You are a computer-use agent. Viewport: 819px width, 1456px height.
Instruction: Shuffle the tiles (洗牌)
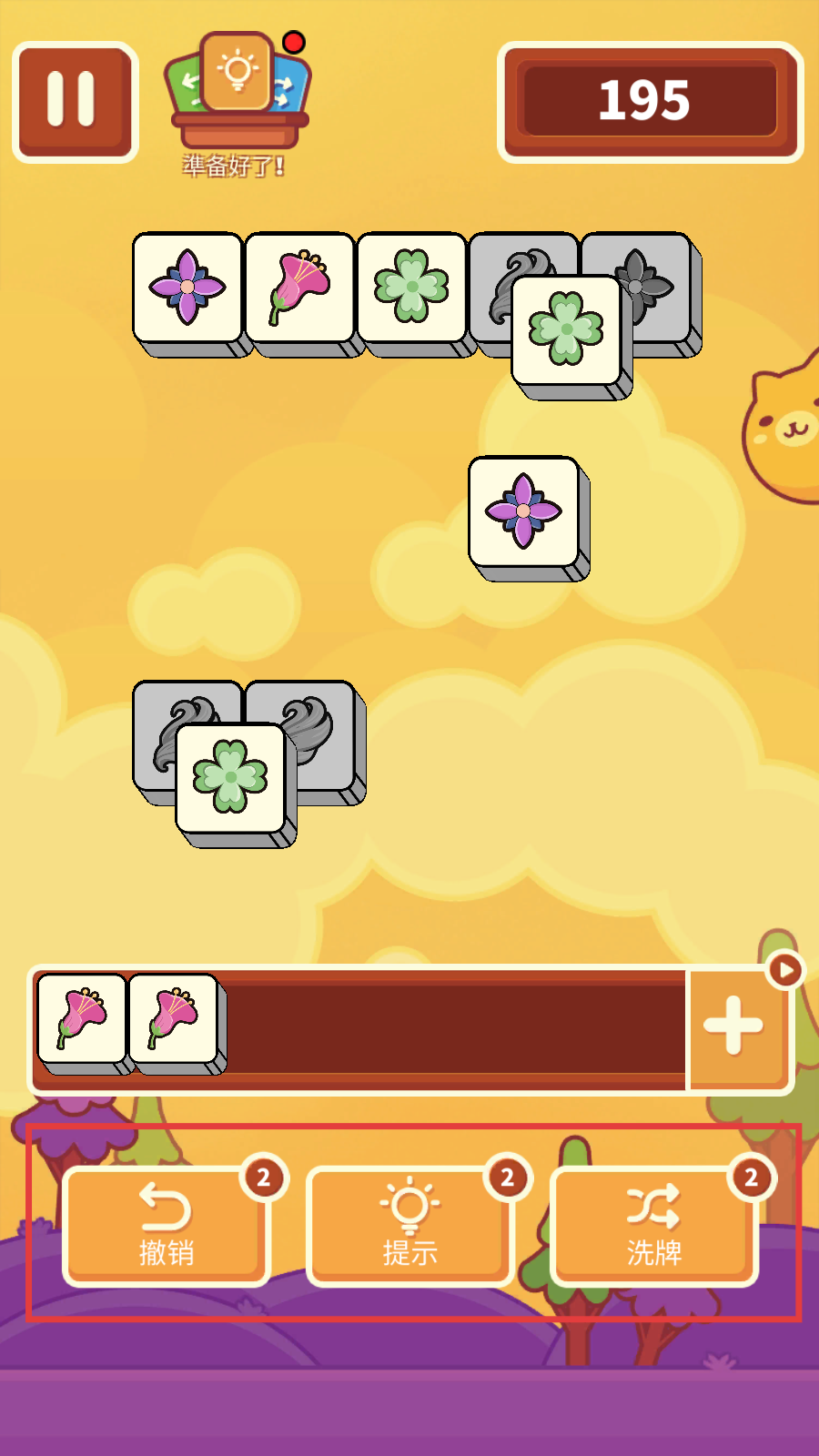(653, 1225)
